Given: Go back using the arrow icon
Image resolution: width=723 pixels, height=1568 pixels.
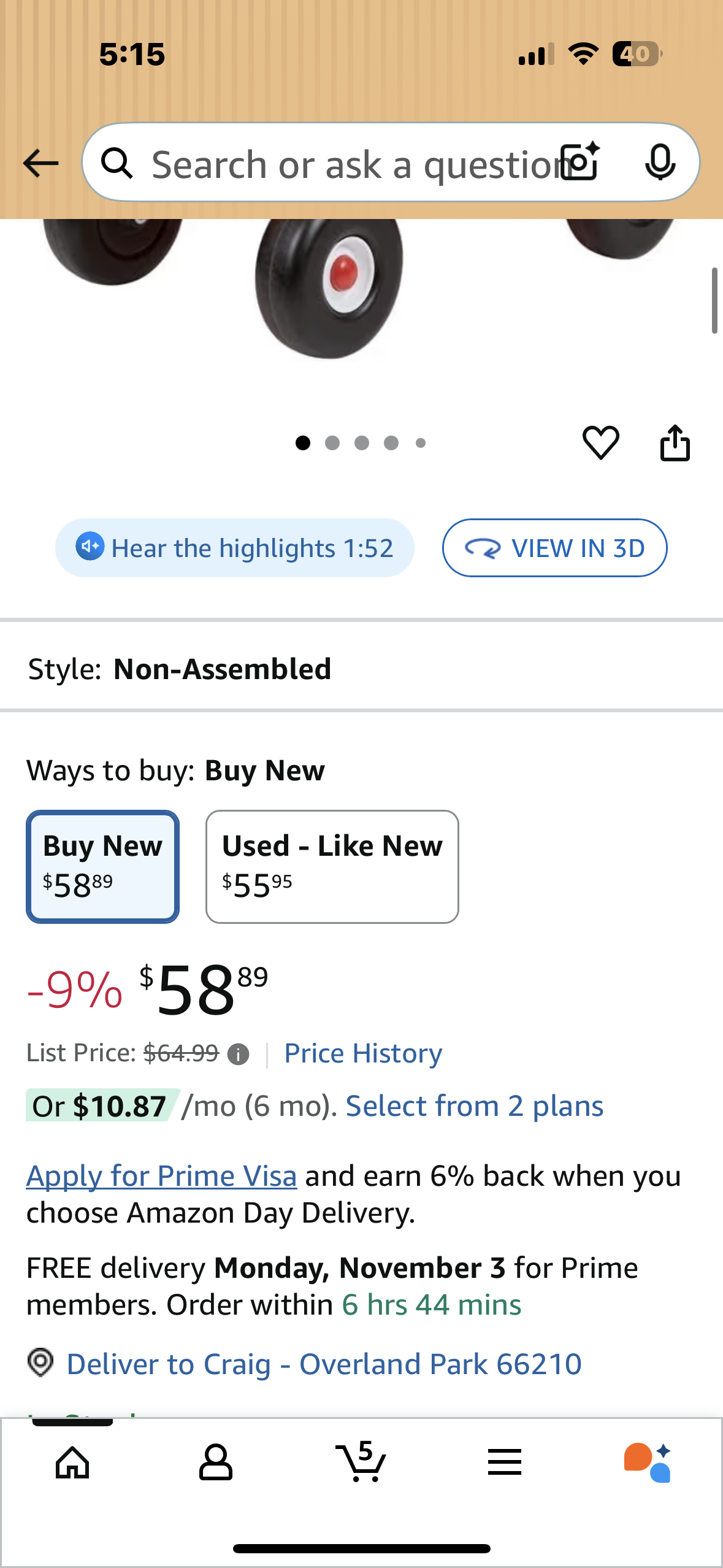Looking at the screenshot, I should click(x=40, y=163).
